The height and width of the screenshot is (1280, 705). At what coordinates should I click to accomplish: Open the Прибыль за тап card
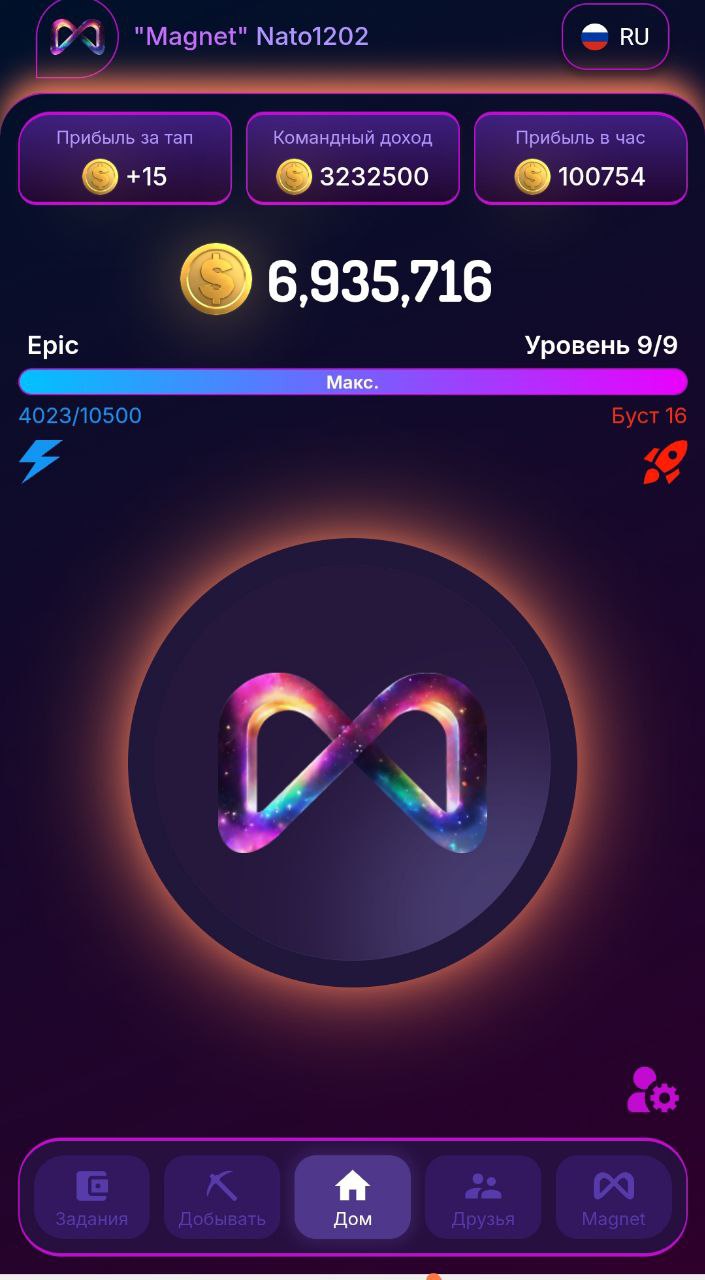[125, 158]
